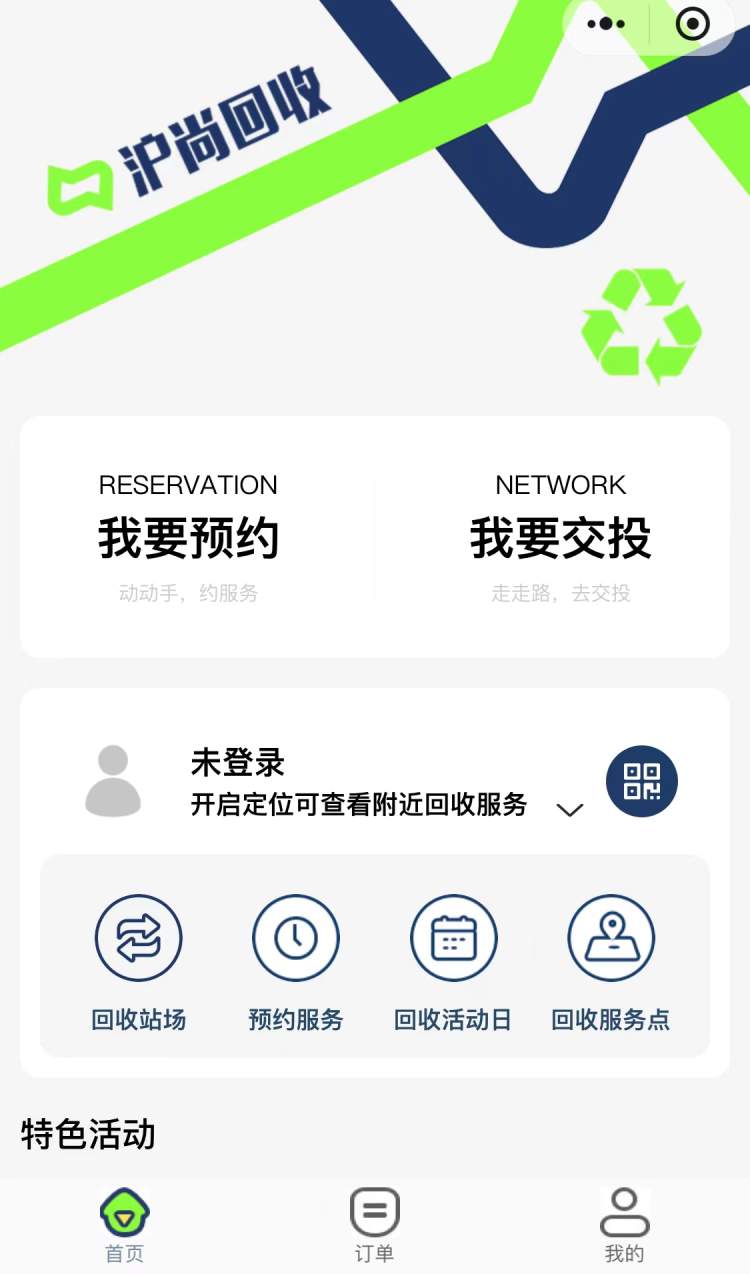Viewport: 750px width, 1274px height.
Task: Expand the location dropdown chevron
Action: click(x=570, y=810)
